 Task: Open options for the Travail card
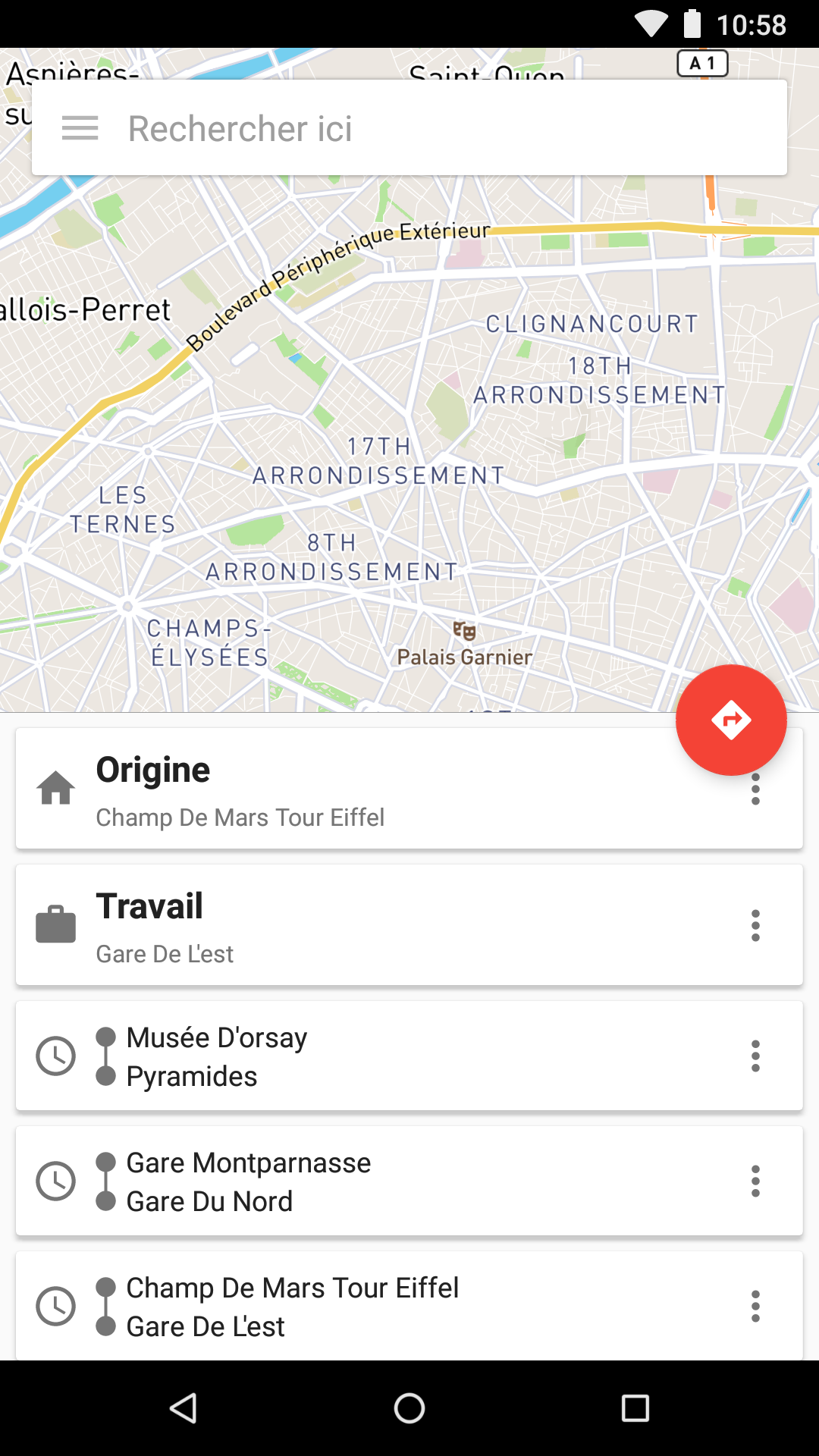pos(755,926)
